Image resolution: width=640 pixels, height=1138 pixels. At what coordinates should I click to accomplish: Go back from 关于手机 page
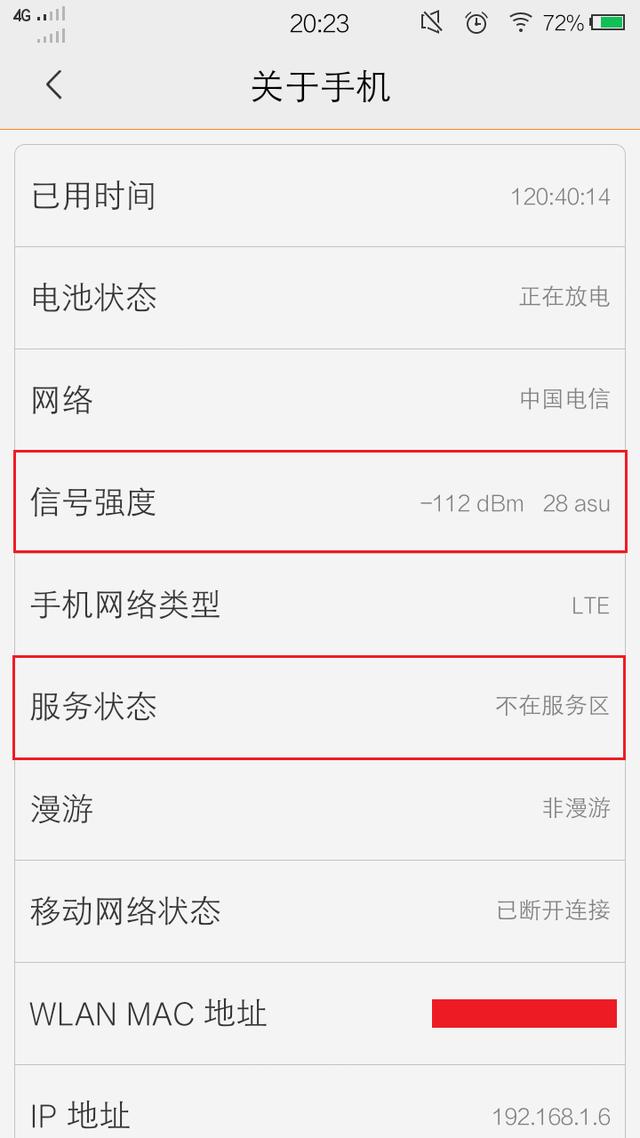(54, 86)
